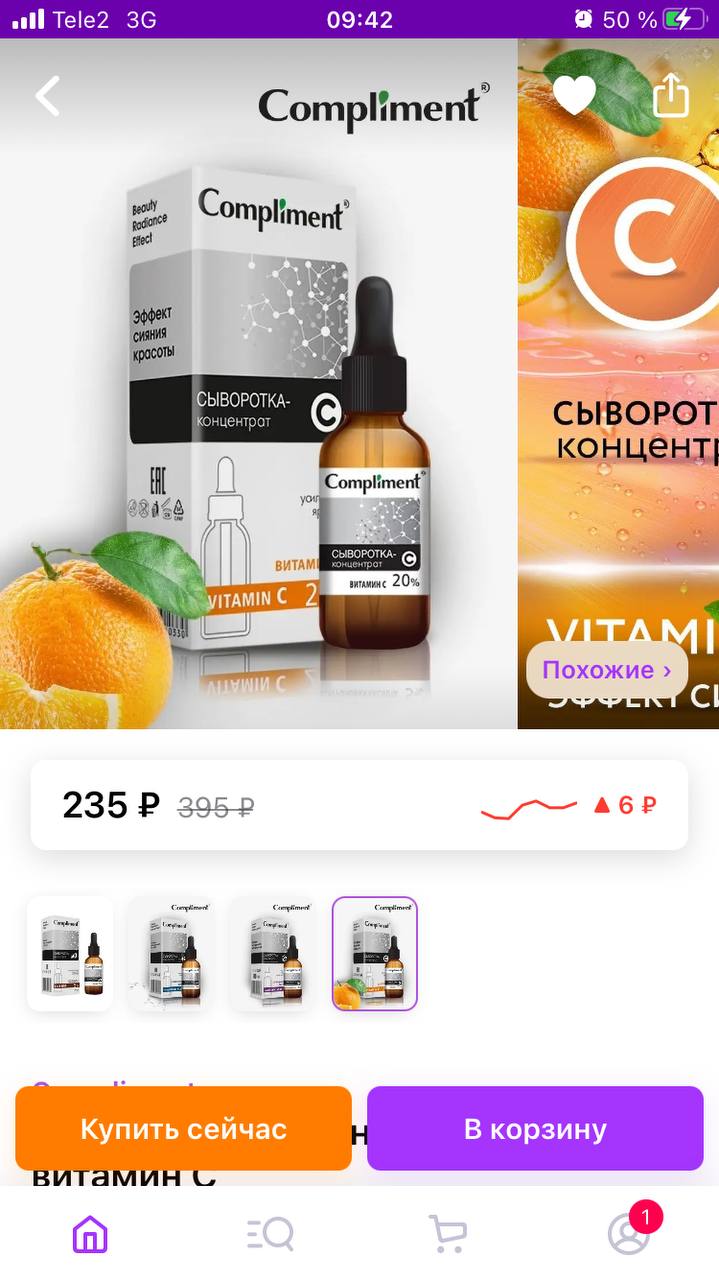Go back using the arrow icon
The width and height of the screenshot is (719, 1280).
47,96
